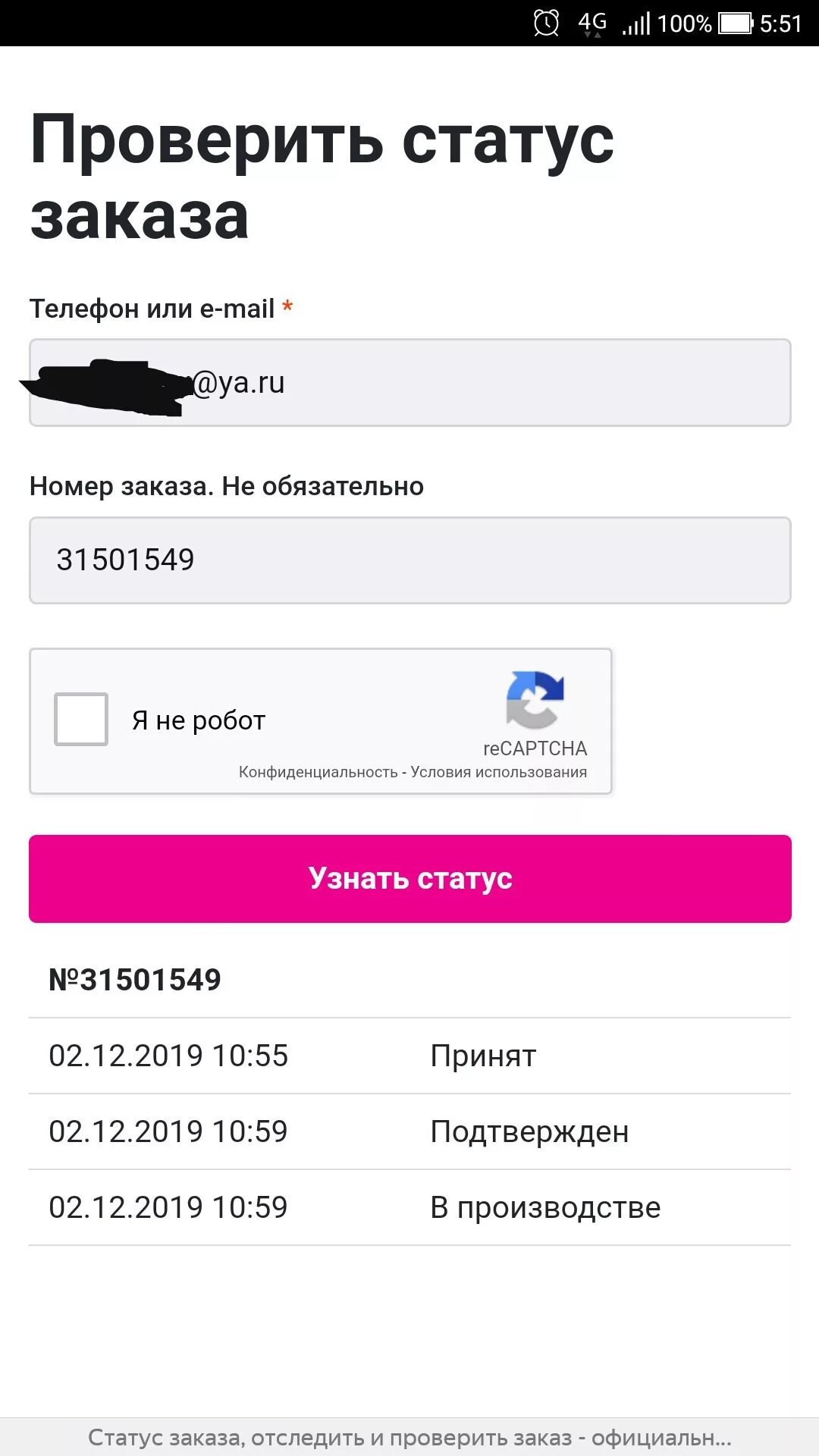Edit the order number field 31501549
The width and height of the screenshot is (819, 1456).
409,560
